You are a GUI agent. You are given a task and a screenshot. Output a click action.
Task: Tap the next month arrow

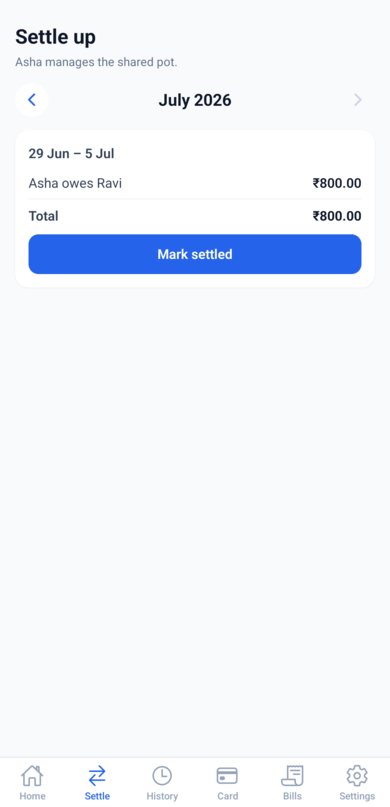pos(358,100)
